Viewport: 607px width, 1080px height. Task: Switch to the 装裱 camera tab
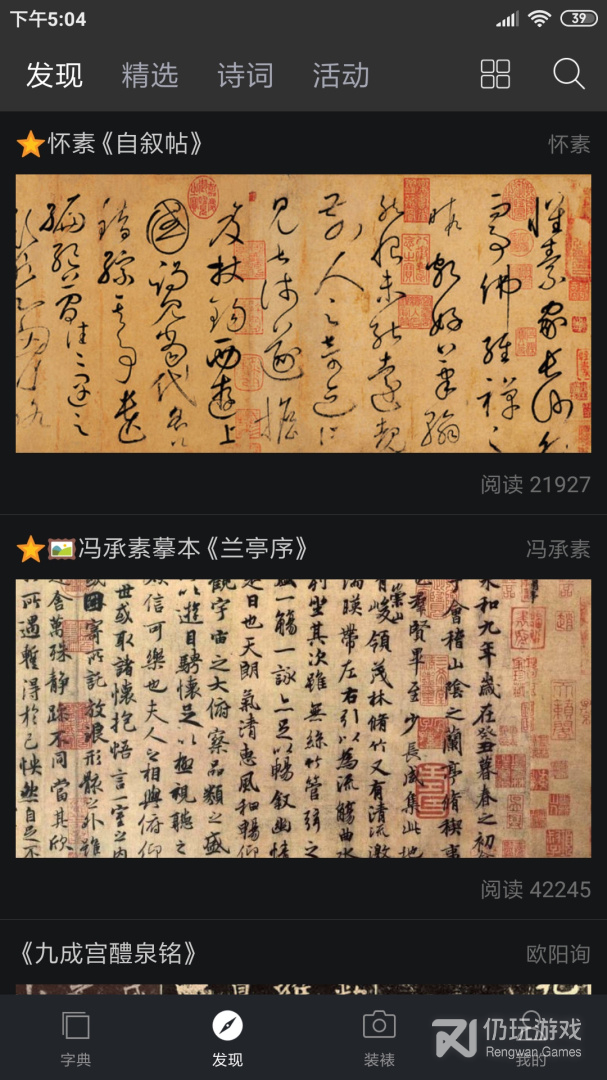coord(379,1038)
